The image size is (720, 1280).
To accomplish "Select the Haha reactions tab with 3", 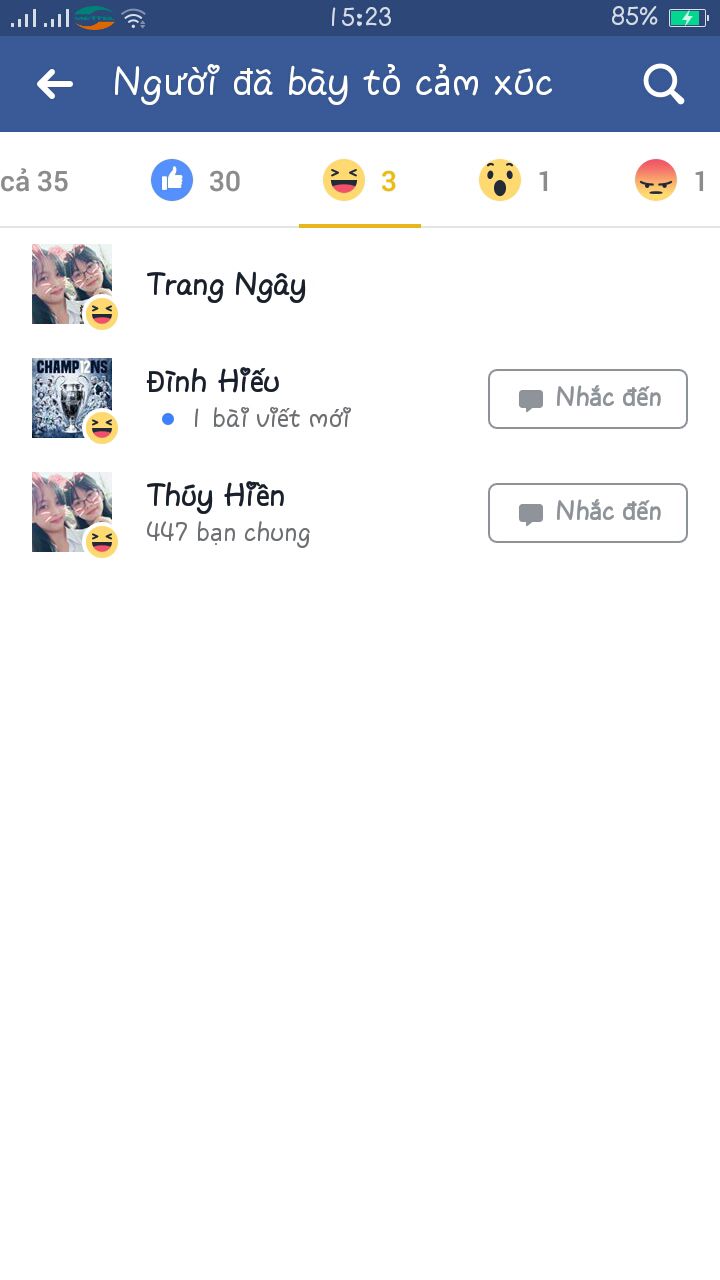I will pos(360,181).
